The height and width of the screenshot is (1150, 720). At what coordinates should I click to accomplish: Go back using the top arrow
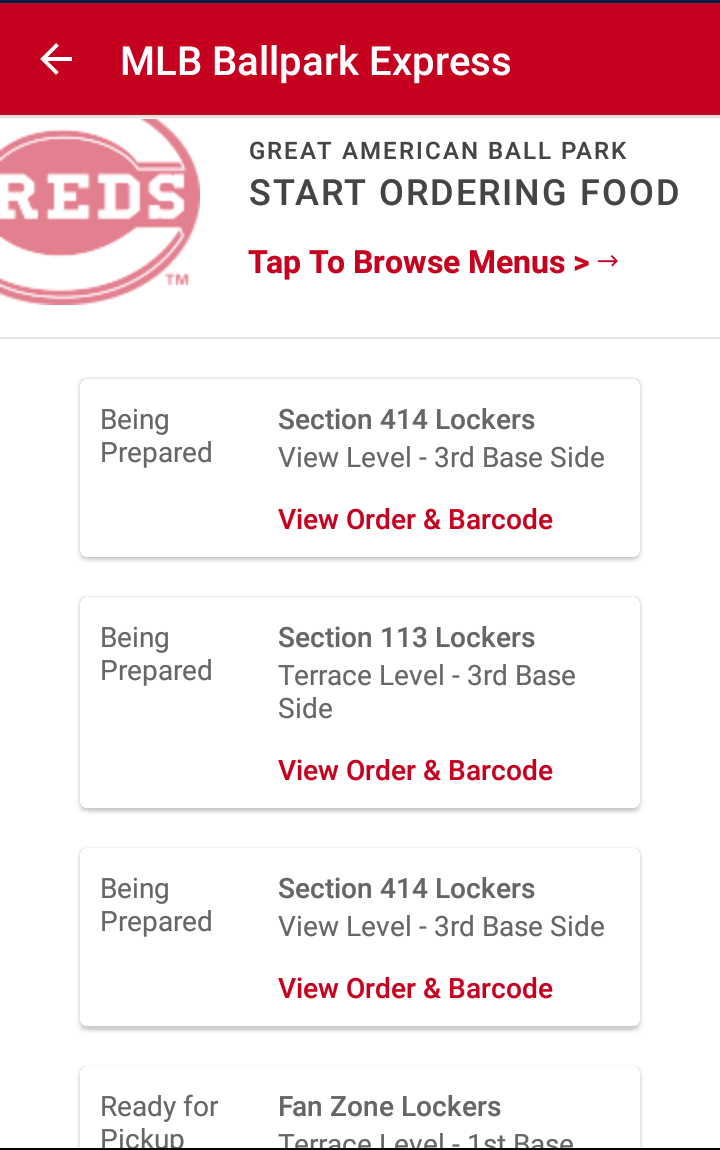[x=56, y=60]
